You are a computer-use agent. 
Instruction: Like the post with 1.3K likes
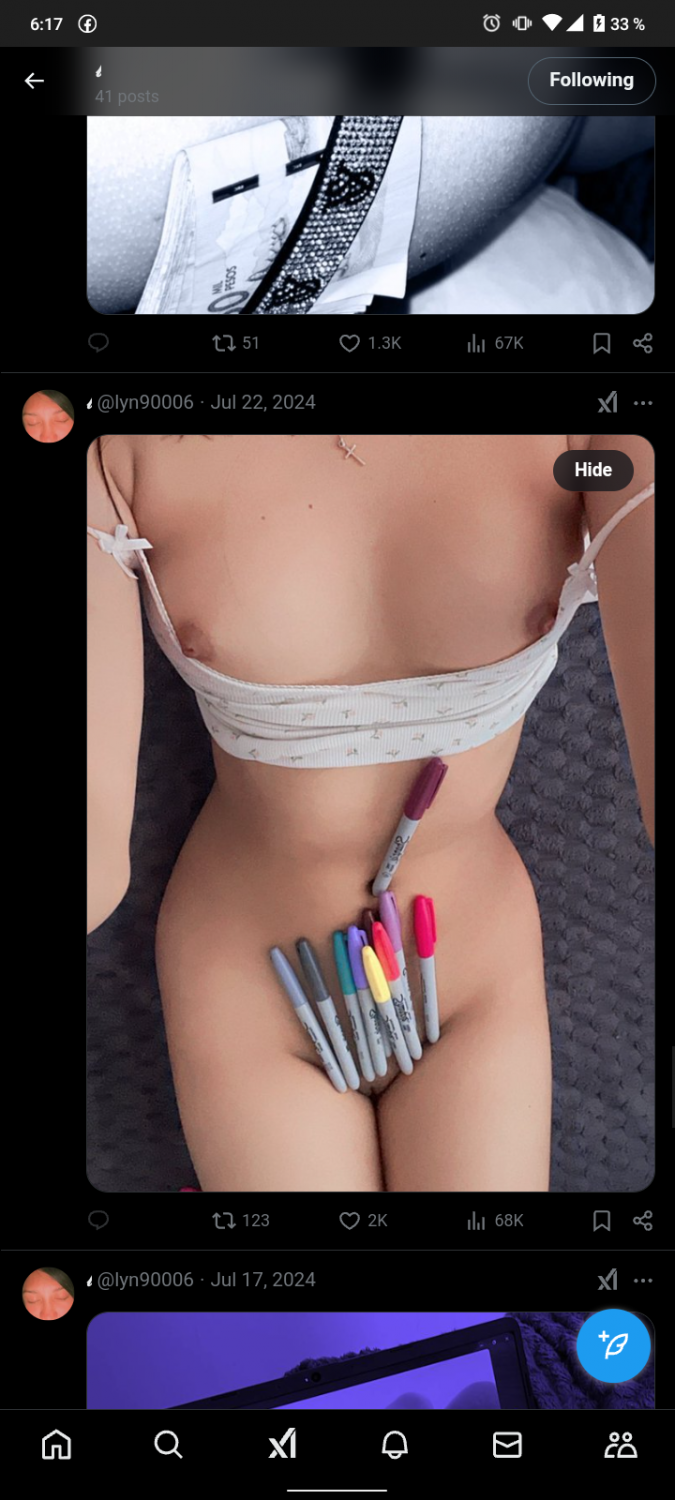pyautogui.click(x=349, y=343)
